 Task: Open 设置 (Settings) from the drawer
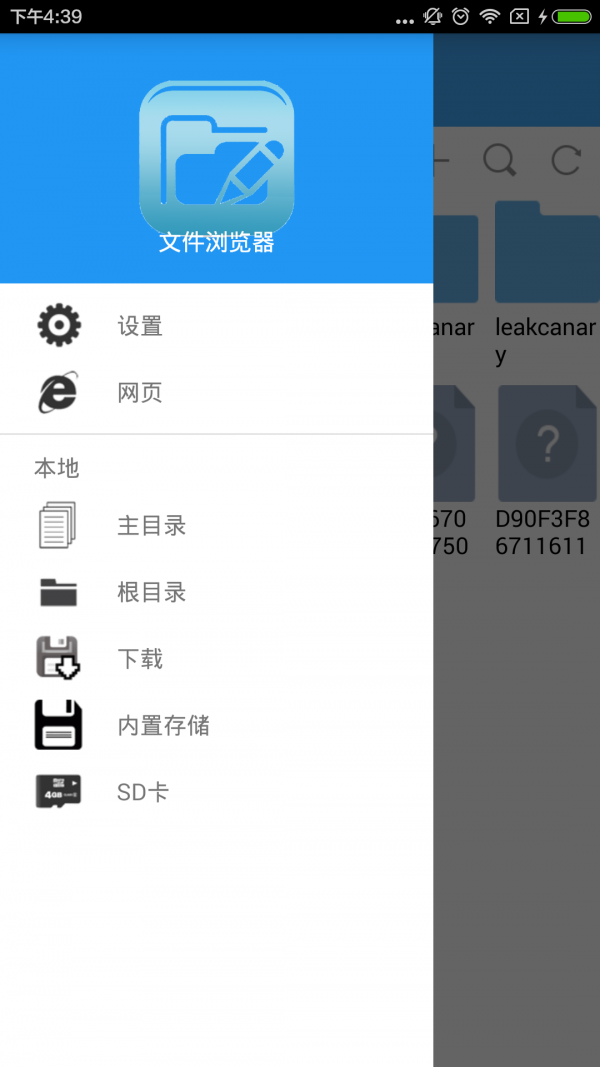pyautogui.click(x=140, y=326)
